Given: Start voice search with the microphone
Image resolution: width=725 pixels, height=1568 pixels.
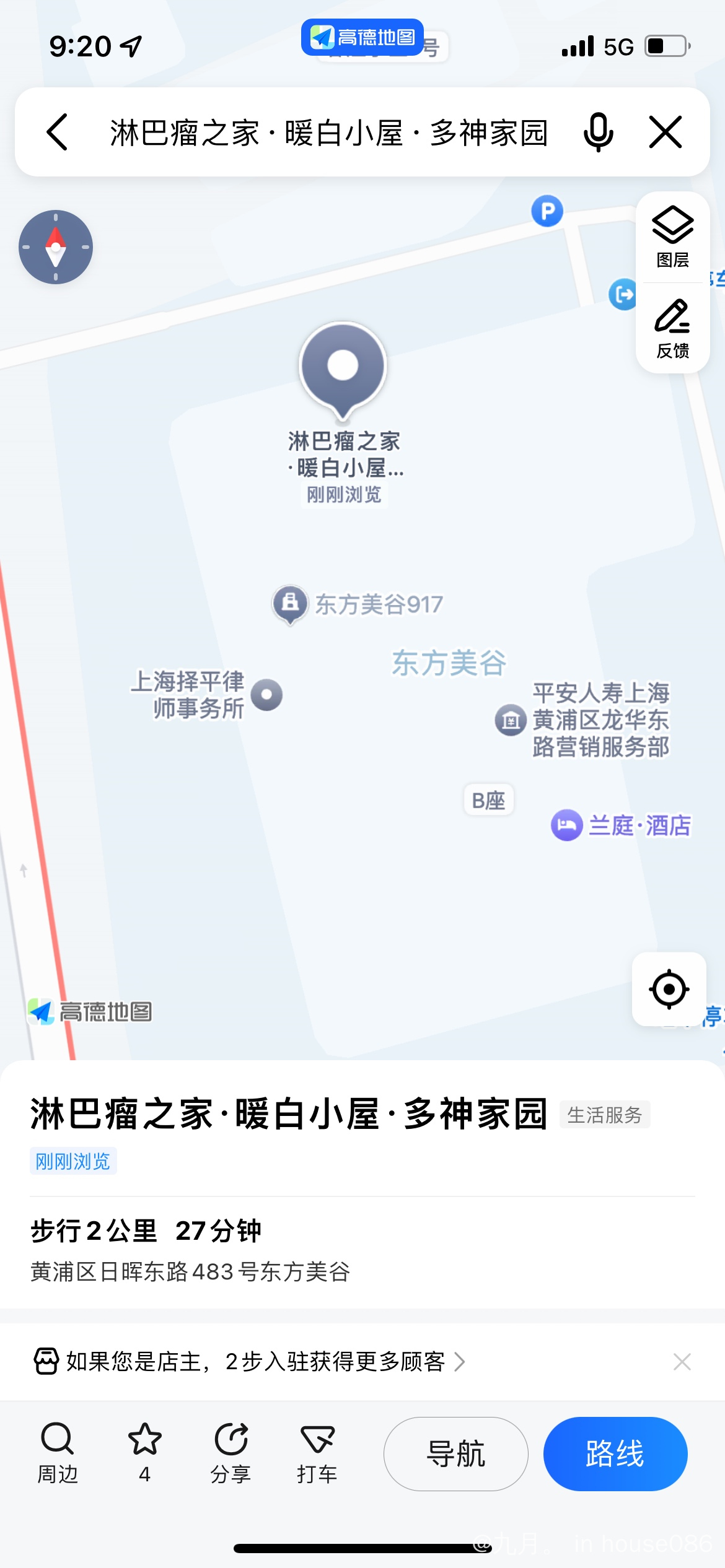Looking at the screenshot, I should tap(598, 132).
